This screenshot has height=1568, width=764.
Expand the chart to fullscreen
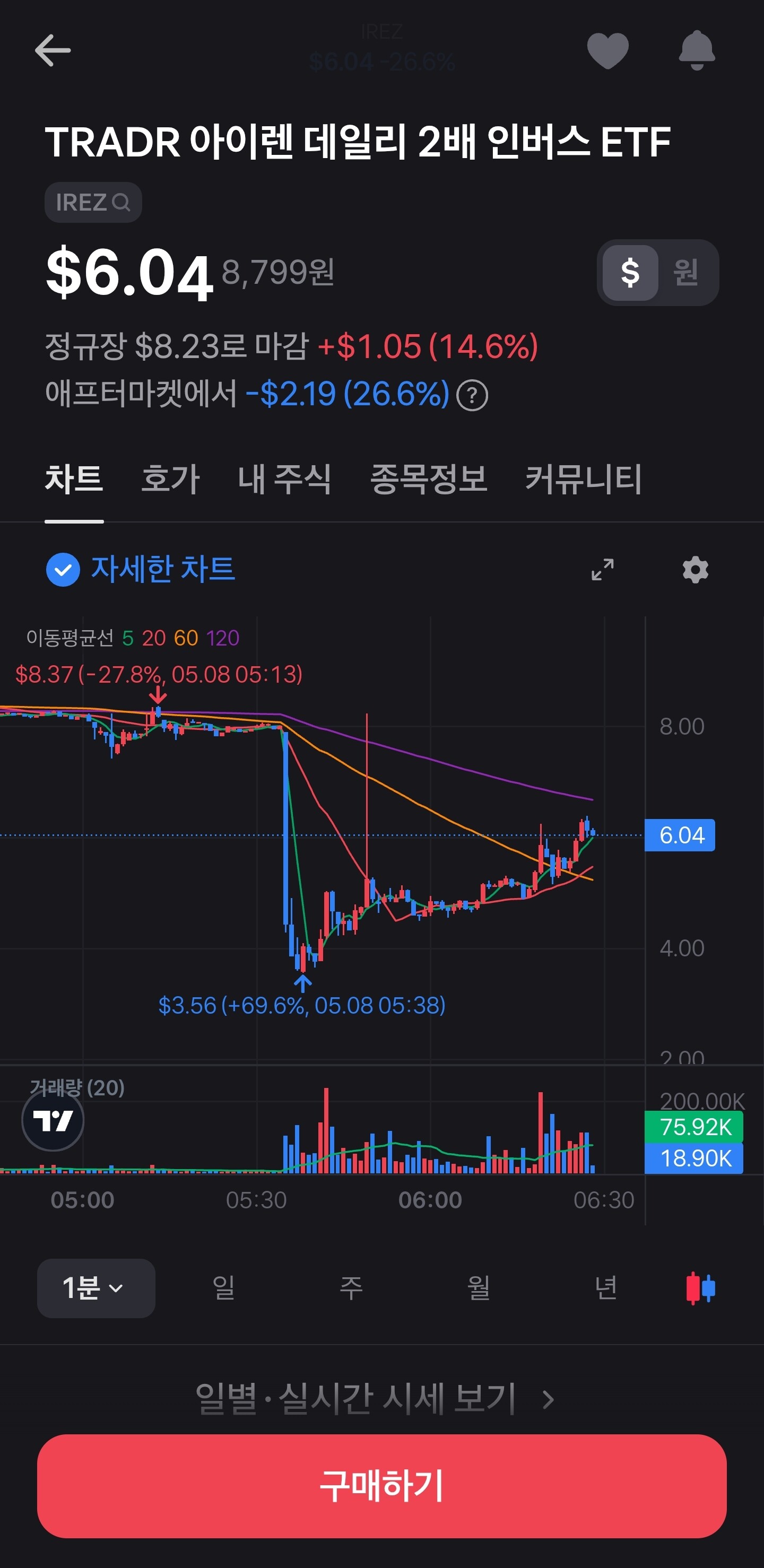603,570
